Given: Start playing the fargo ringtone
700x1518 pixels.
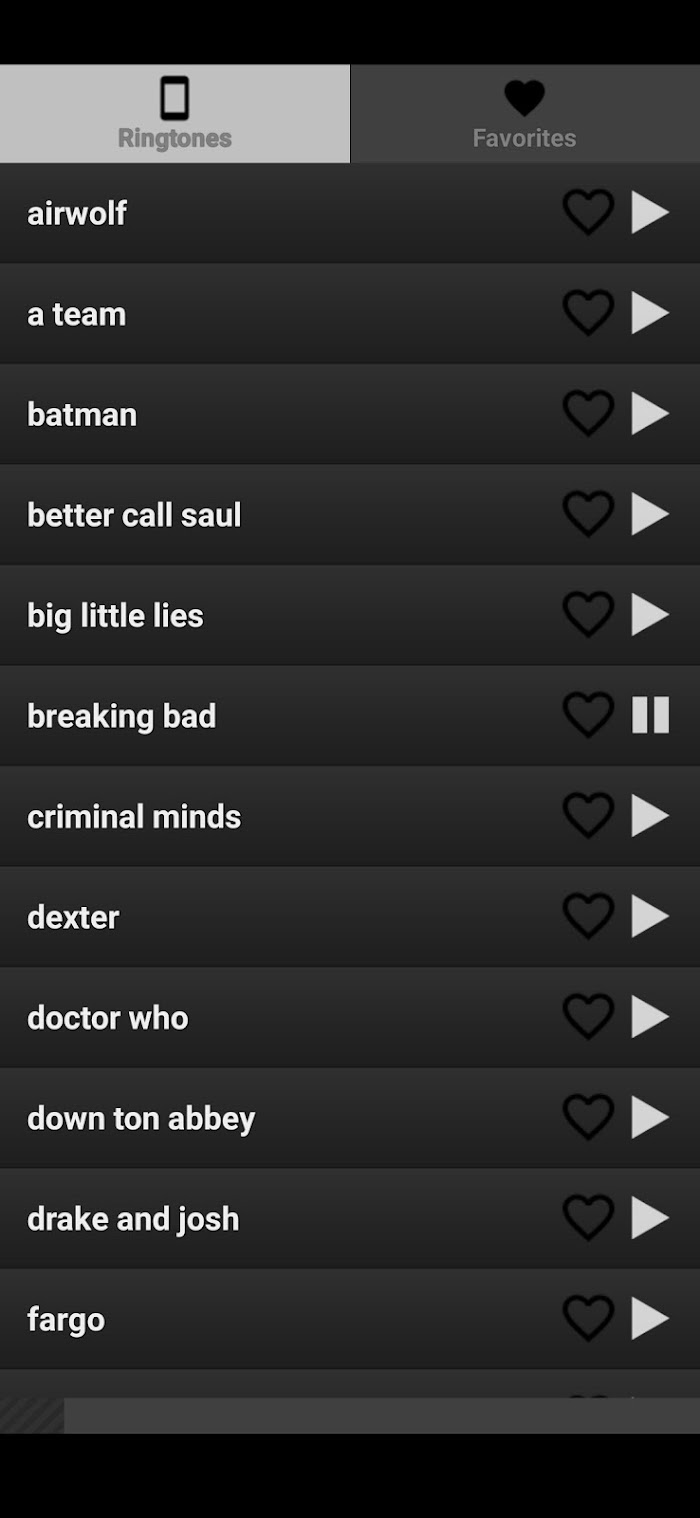Looking at the screenshot, I should click(650, 1318).
